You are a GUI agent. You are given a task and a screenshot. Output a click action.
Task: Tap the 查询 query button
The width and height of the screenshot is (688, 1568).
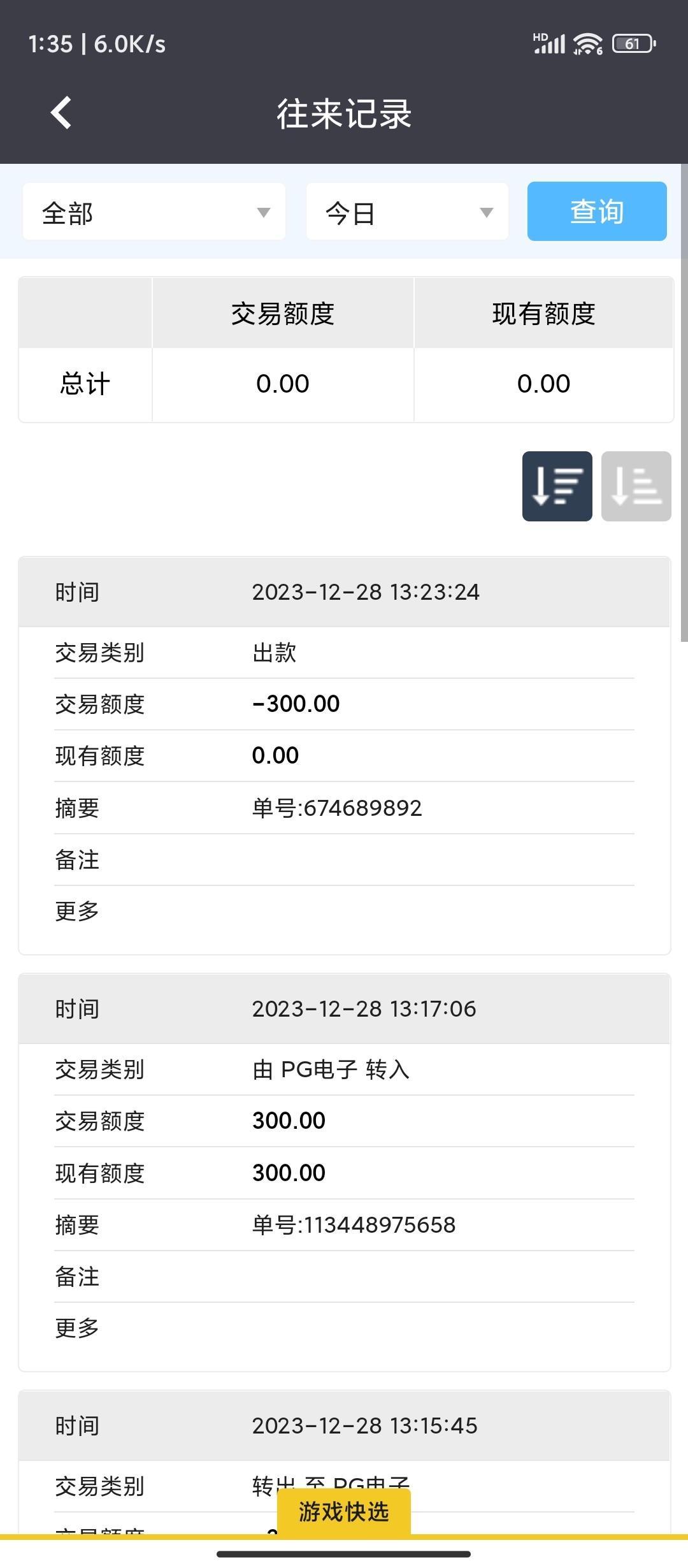click(x=596, y=212)
